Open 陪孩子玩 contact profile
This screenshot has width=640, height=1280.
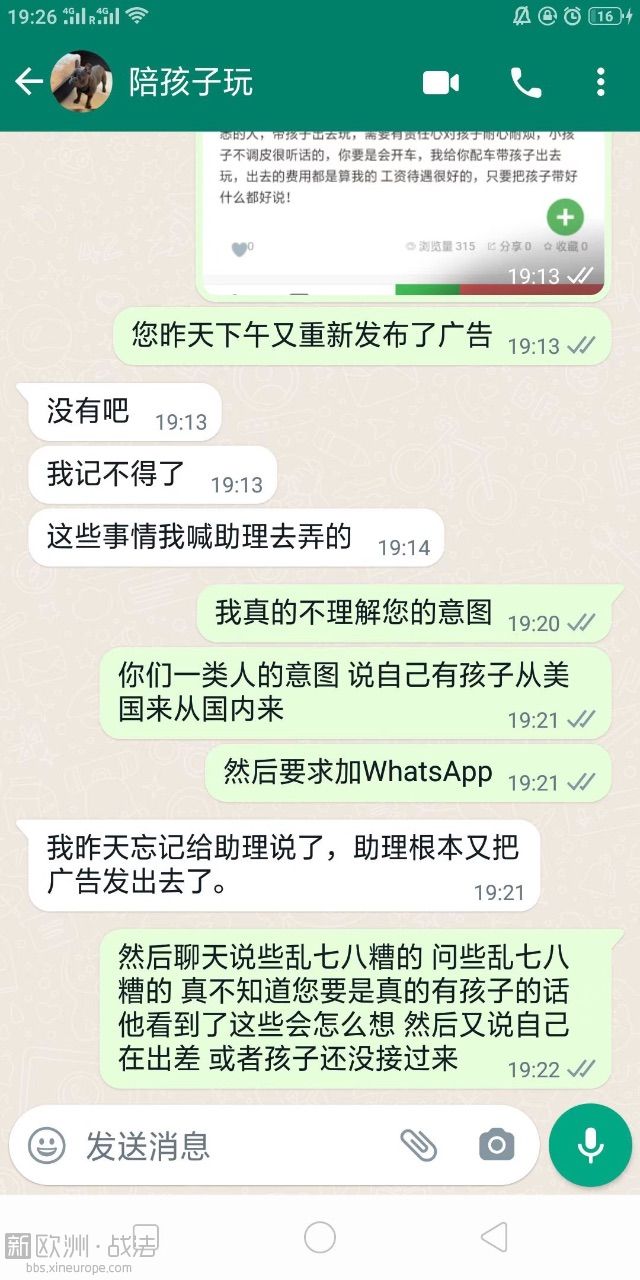click(x=190, y=82)
